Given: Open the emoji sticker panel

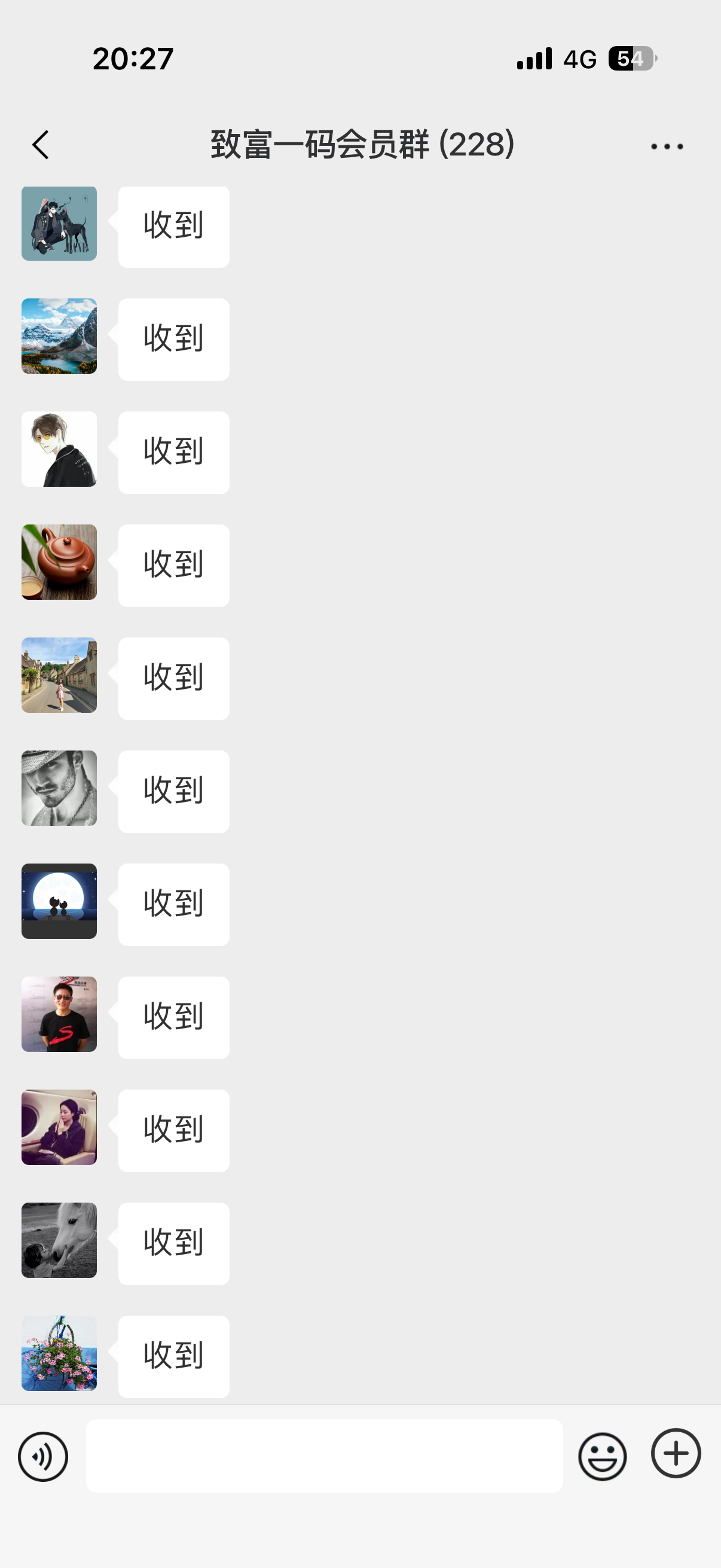Looking at the screenshot, I should click(x=603, y=1457).
